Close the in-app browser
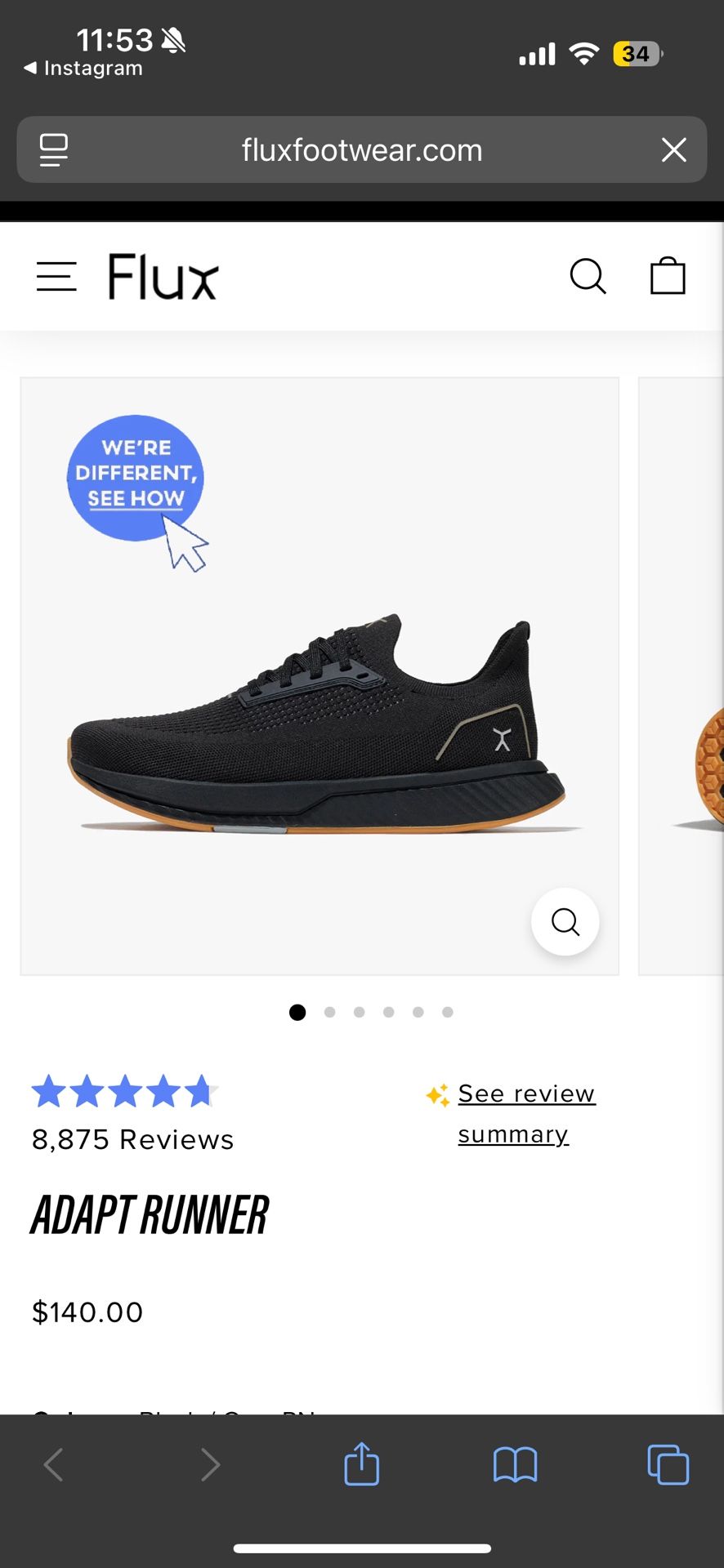This screenshot has width=724, height=1568. tap(673, 150)
